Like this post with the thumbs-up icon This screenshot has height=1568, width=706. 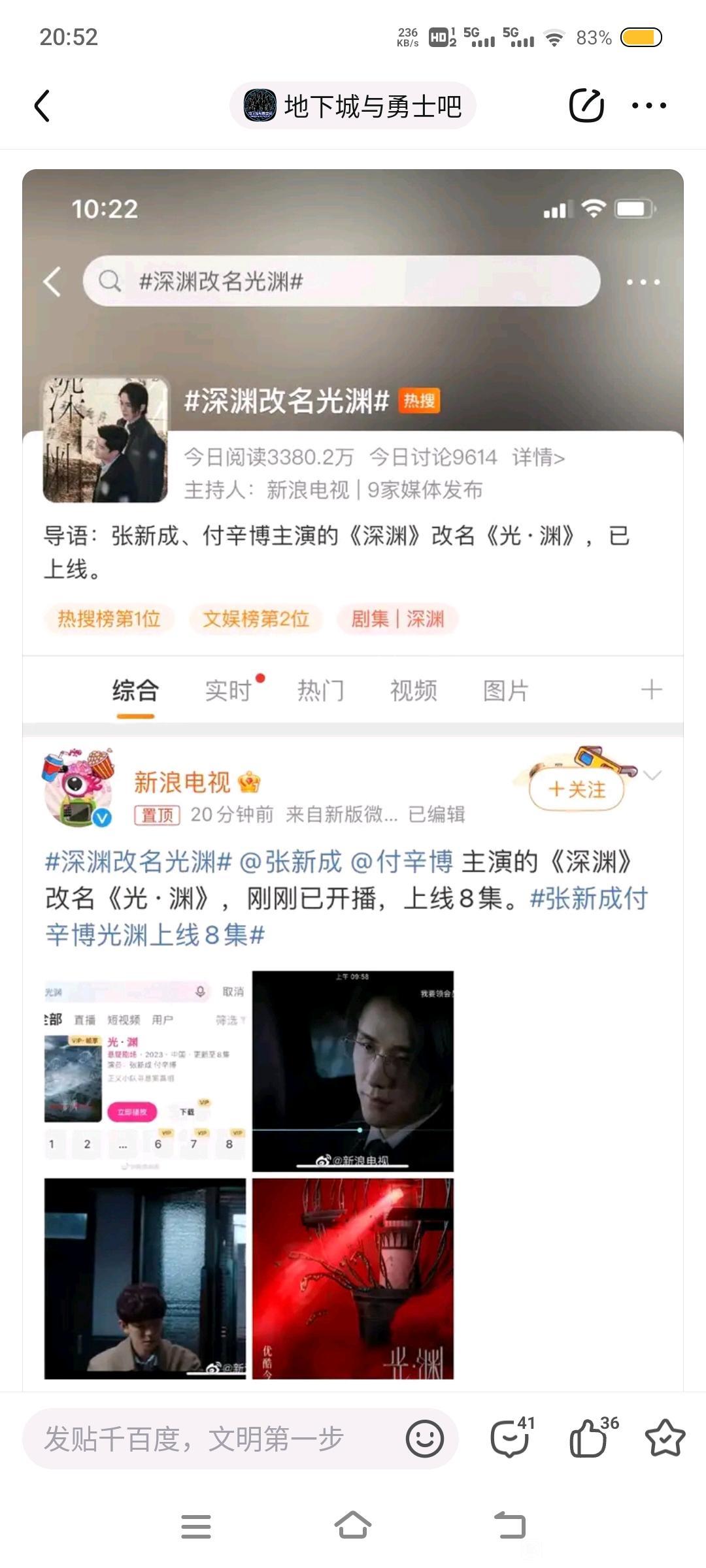pos(592,1437)
